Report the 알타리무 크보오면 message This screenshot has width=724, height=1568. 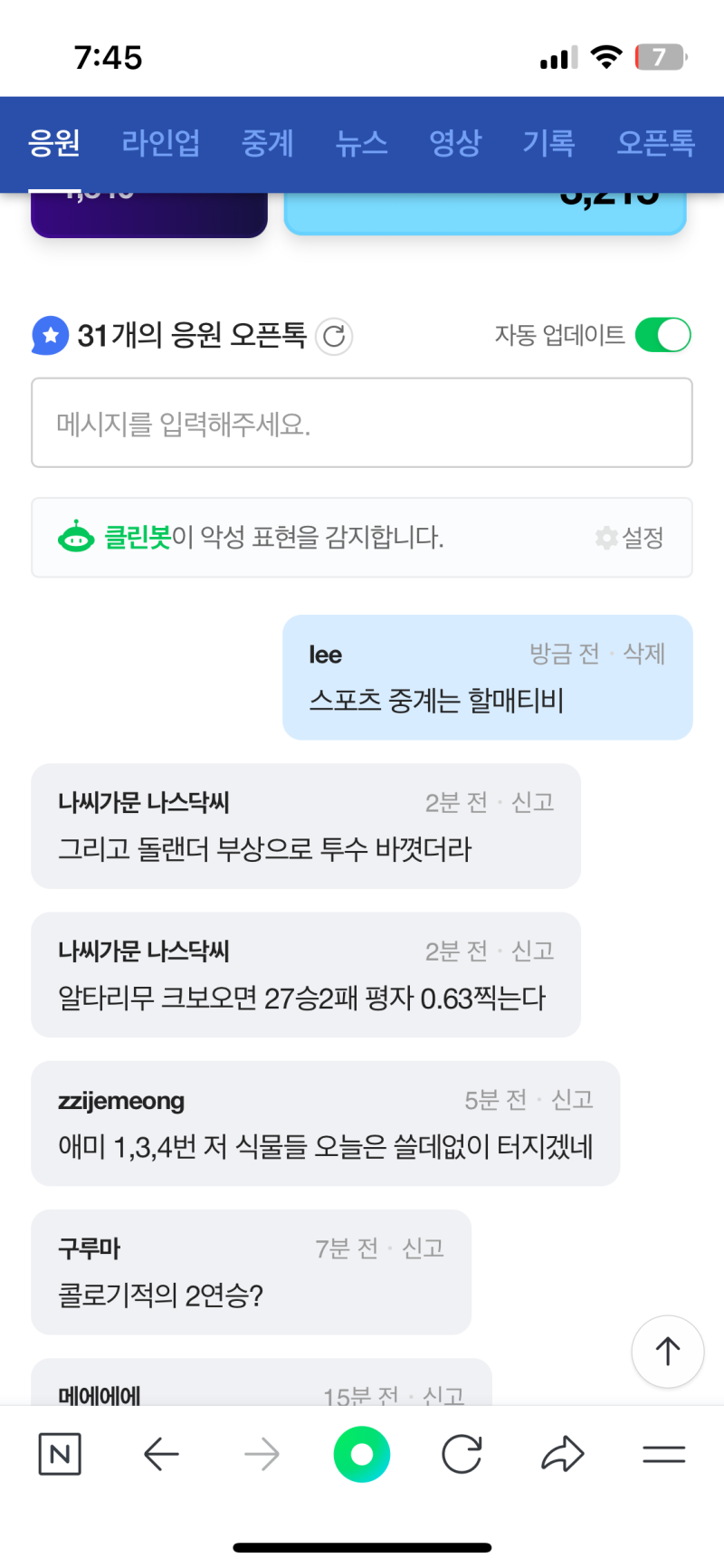[532, 951]
